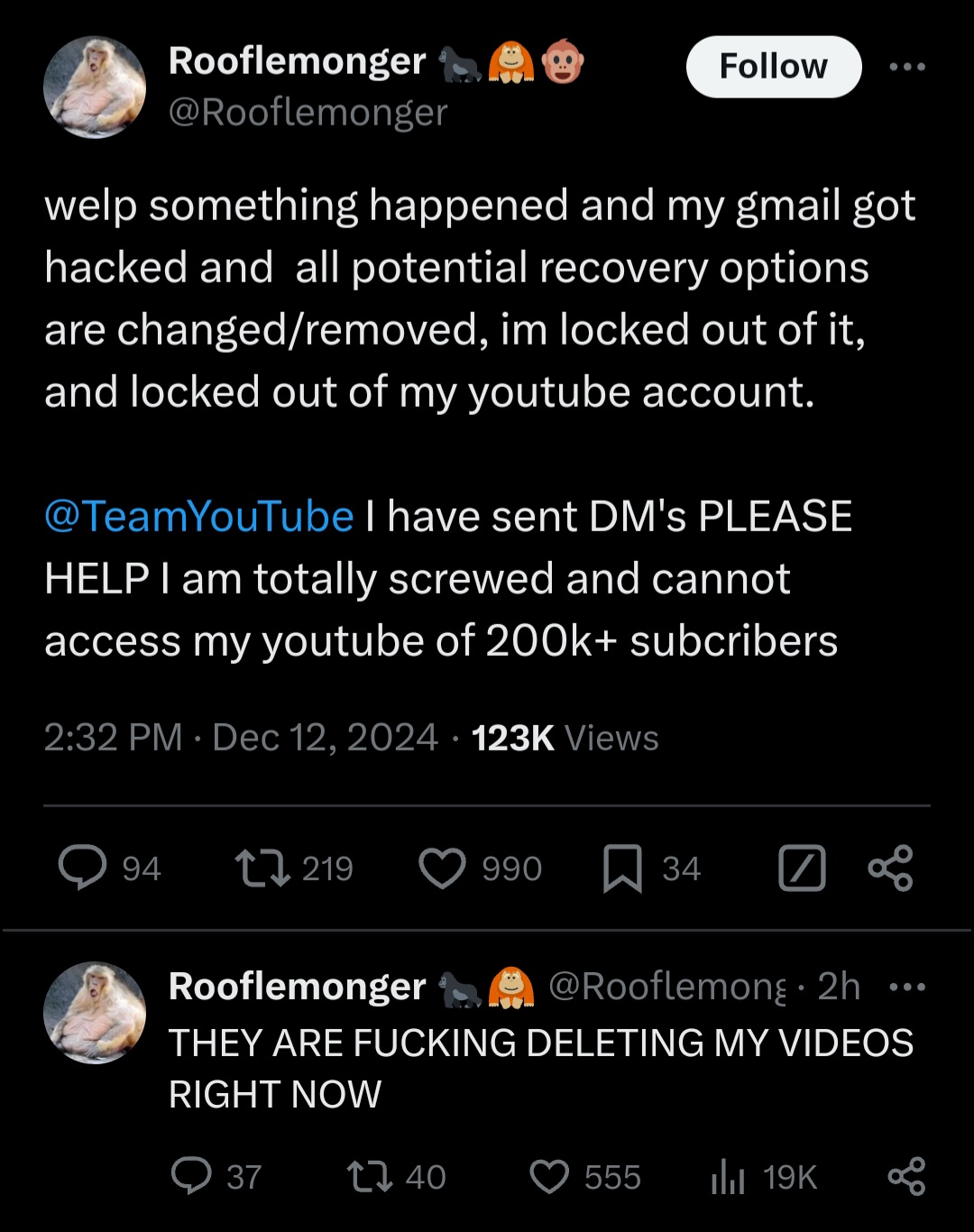Screen dimensions: 974x1232
Task: Retweet the gmail hacked post
Action: (x=262, y=868)
